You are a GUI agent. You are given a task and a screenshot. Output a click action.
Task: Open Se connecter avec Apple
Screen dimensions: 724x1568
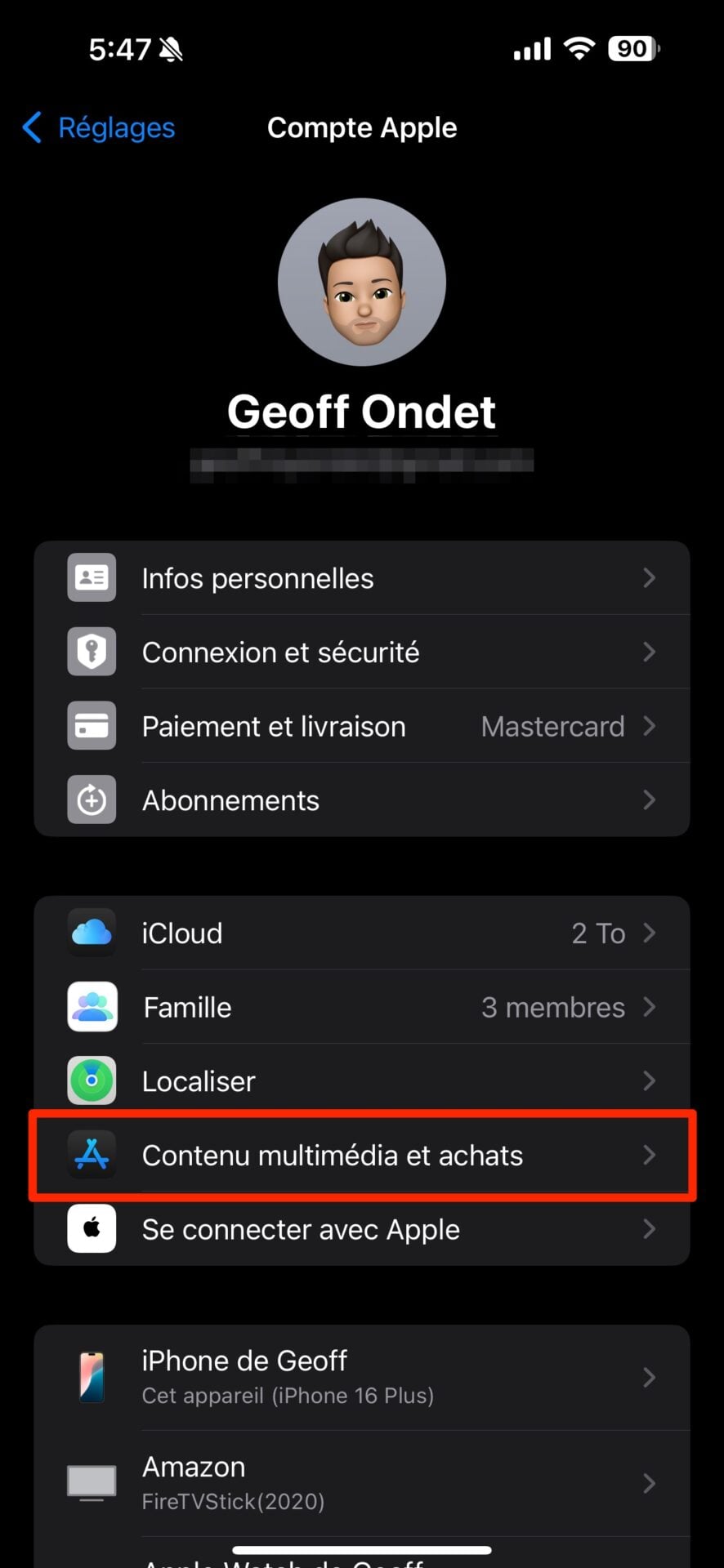[x=362, y=1229]
